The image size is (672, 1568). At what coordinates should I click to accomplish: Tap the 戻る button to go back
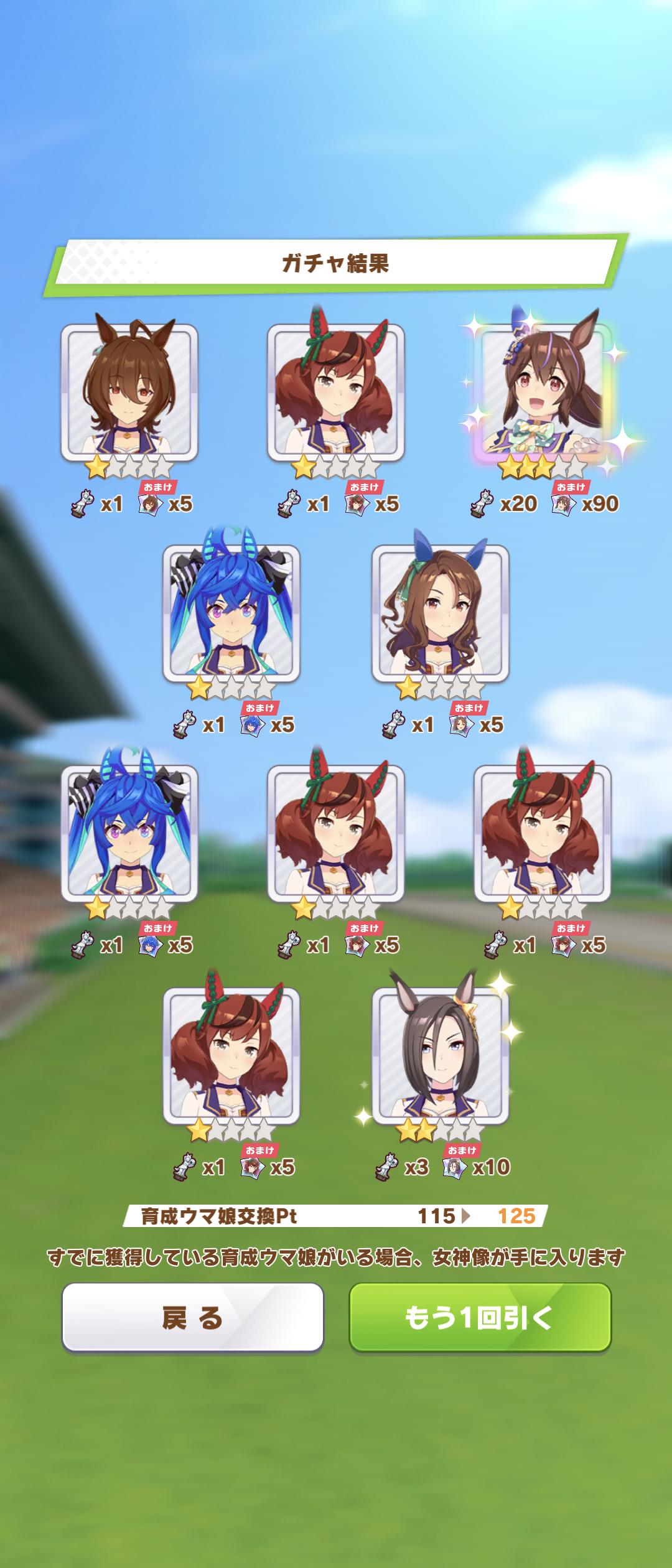point(192,1317)
